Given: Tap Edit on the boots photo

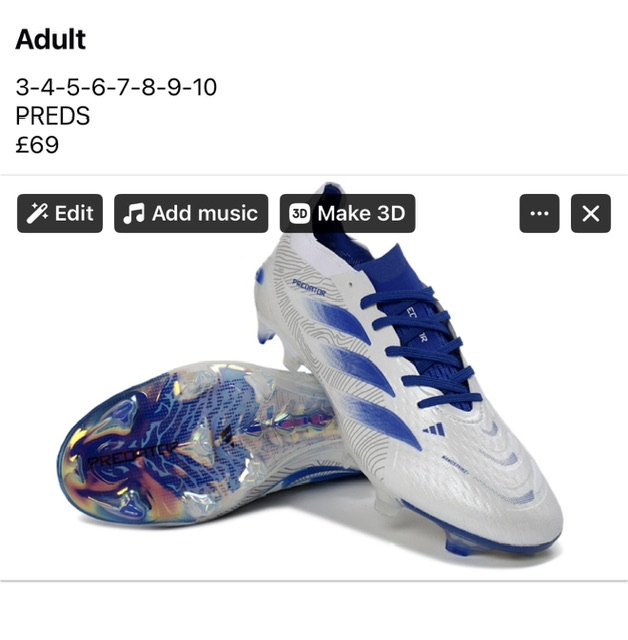Looking at the screenshot, I should [60, 213].
